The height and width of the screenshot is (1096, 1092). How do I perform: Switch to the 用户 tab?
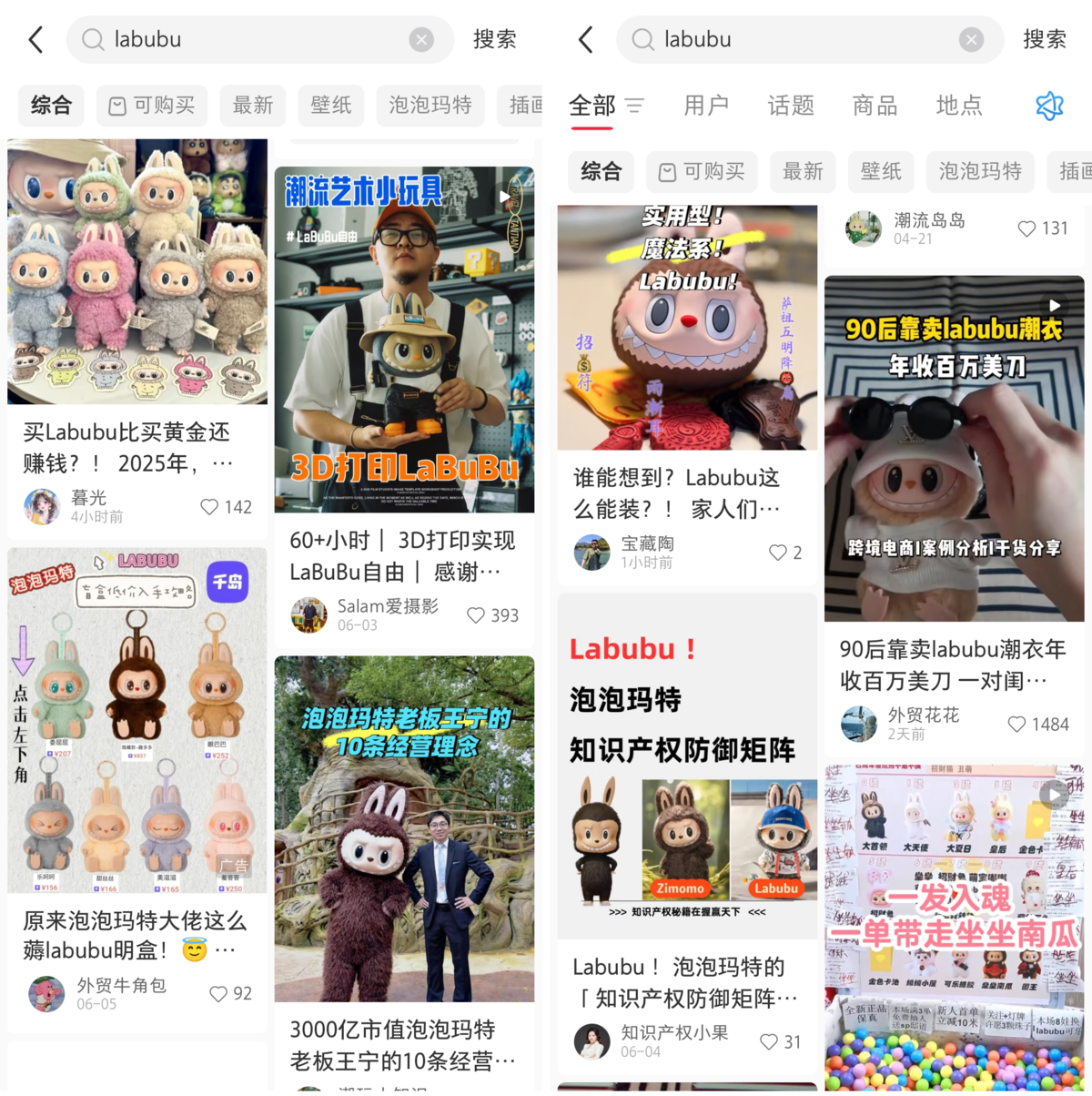pyautogui.click(x=706, y=107)
